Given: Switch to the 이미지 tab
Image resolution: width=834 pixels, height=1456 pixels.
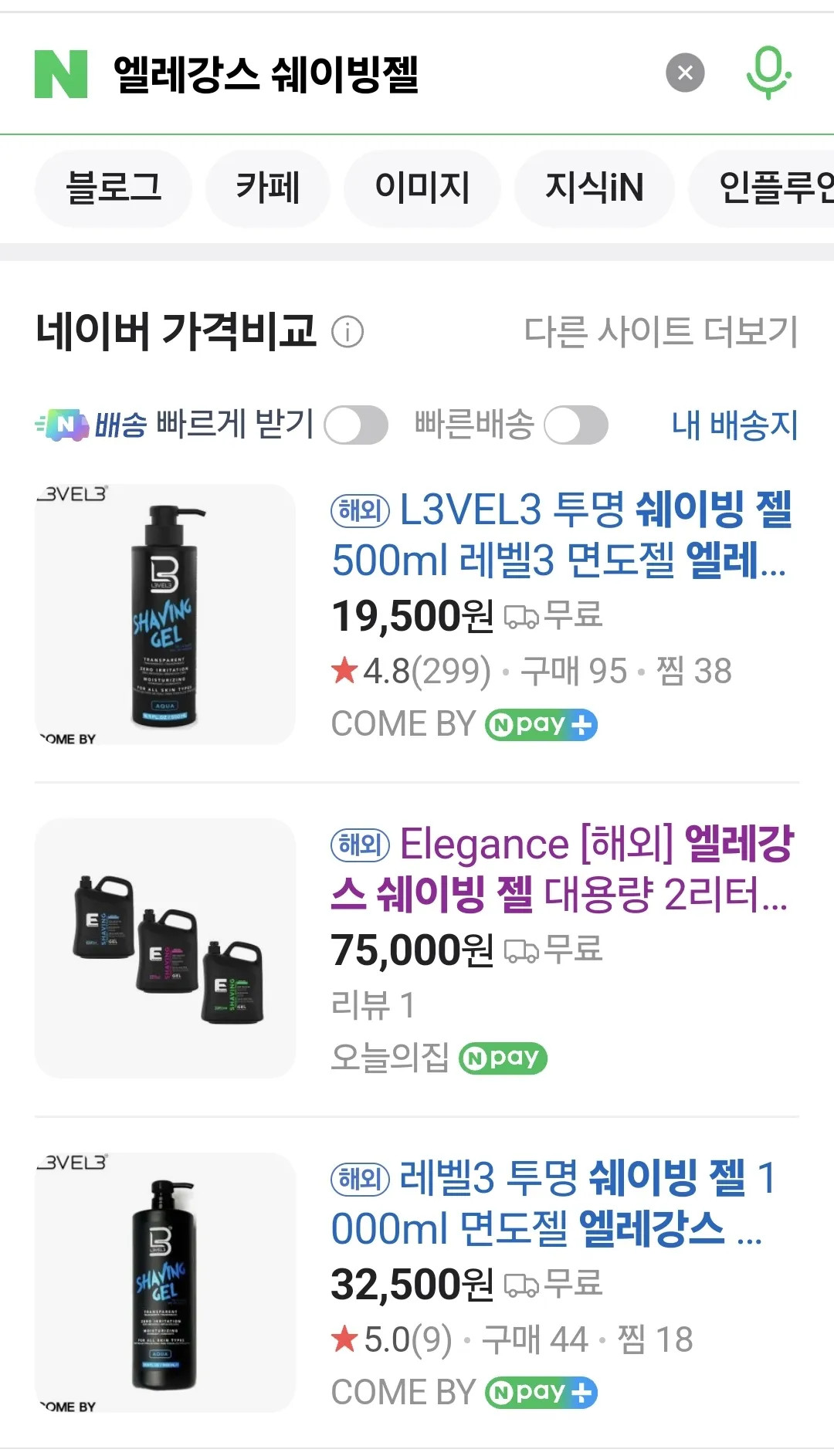Looking at the screenshot, I should point(422,188).
